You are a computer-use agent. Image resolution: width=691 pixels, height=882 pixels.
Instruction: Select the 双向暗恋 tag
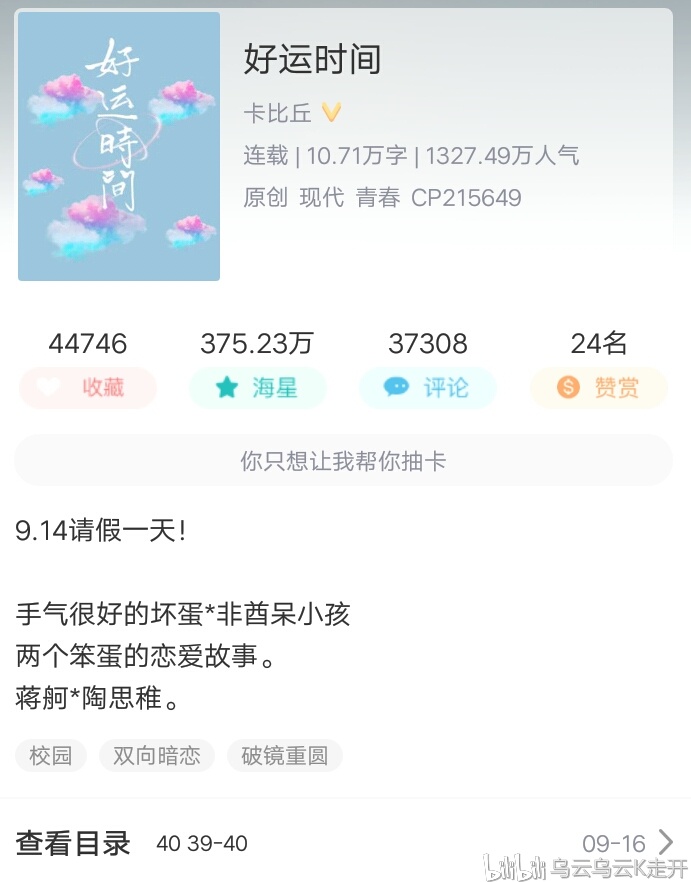tap(157, 755)
